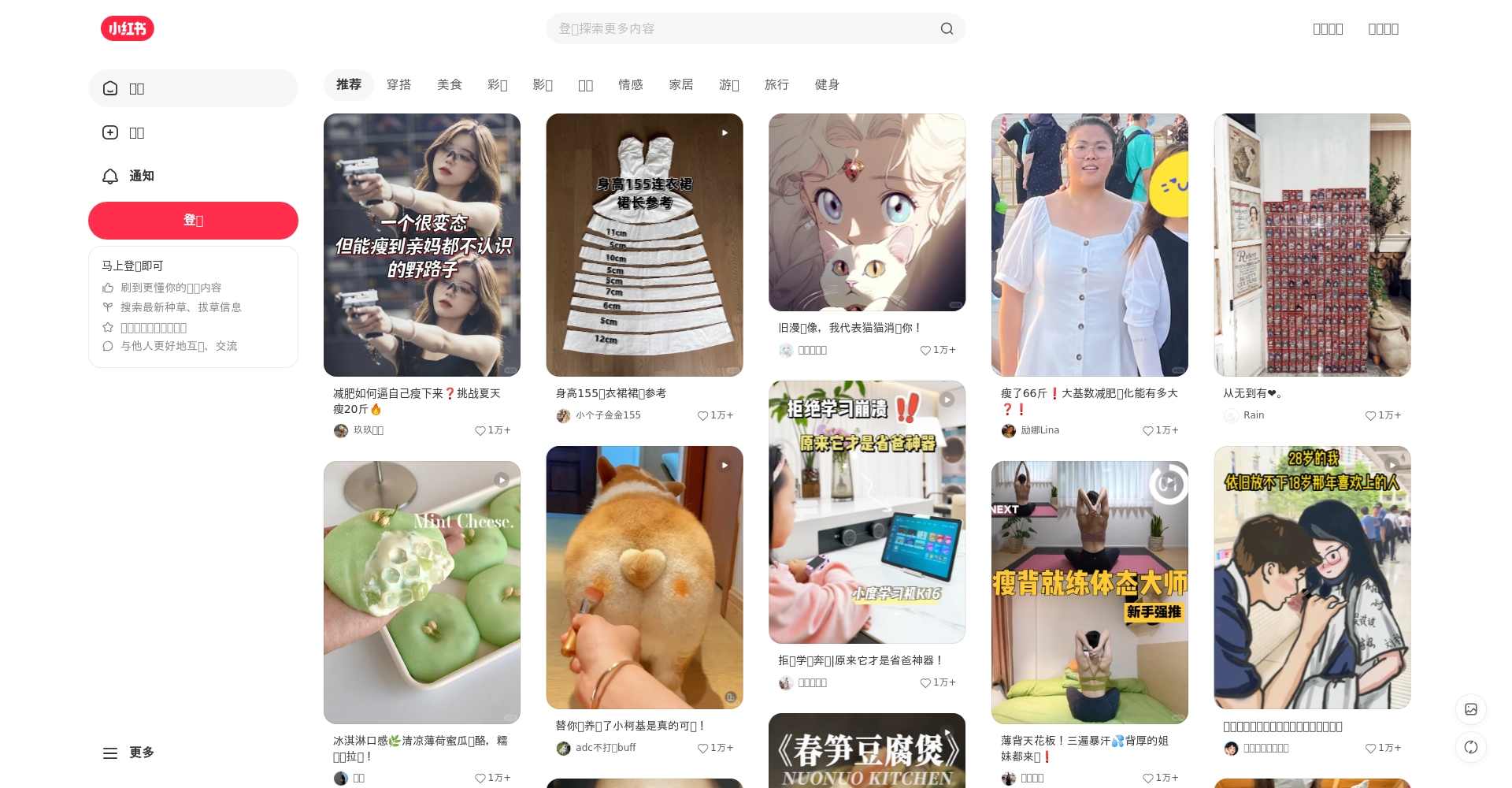Switch to the 健身 tab
The width and height of the screenshot is (1512, 788).
827,84
